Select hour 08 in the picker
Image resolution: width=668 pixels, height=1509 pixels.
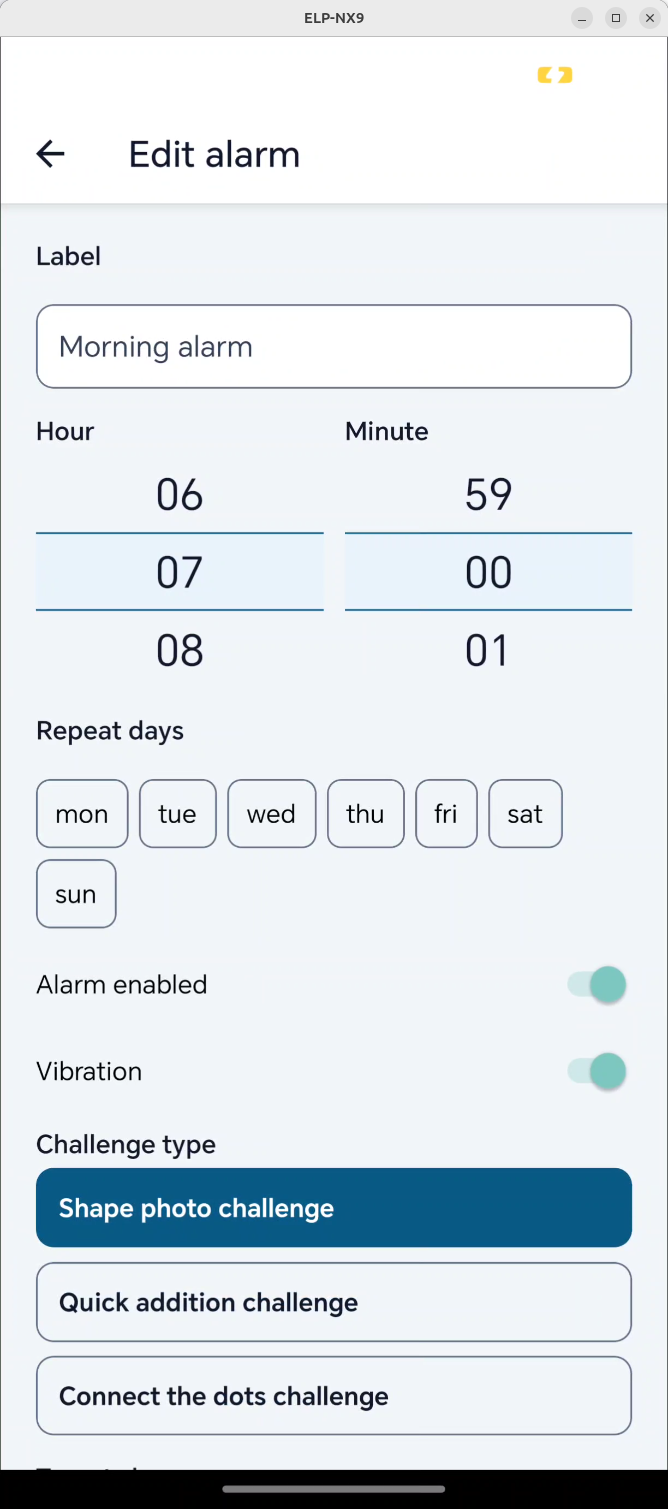(180, 650)
